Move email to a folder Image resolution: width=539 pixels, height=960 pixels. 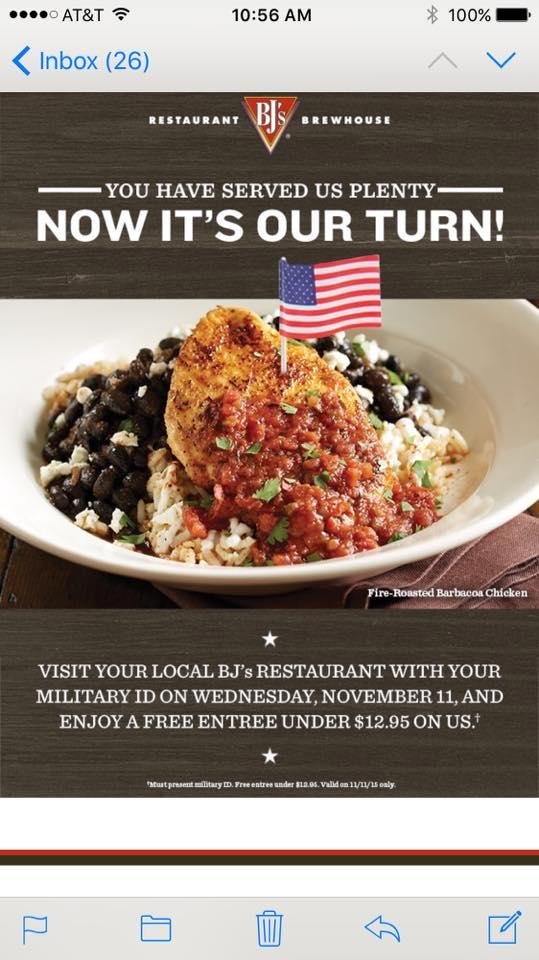point(156,929)
